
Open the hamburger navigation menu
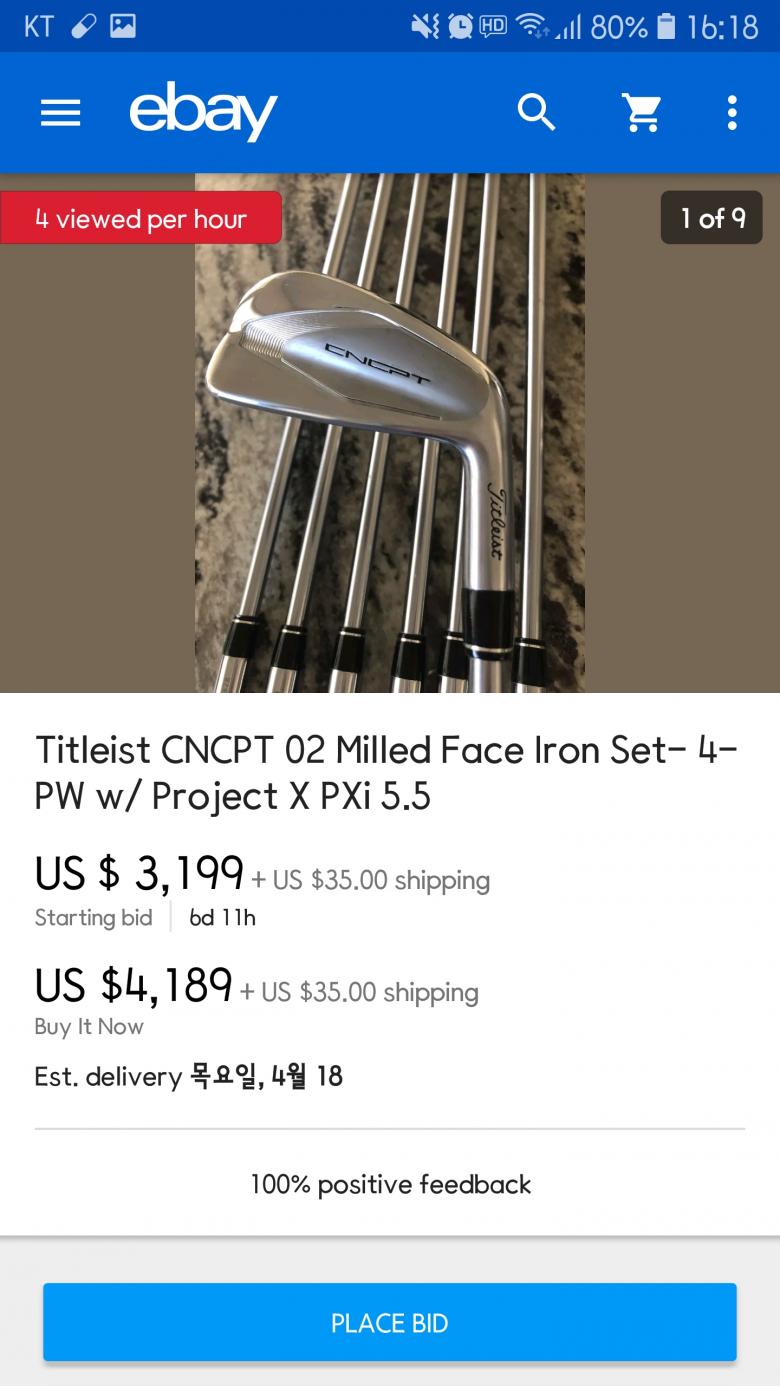click(60, 113)
